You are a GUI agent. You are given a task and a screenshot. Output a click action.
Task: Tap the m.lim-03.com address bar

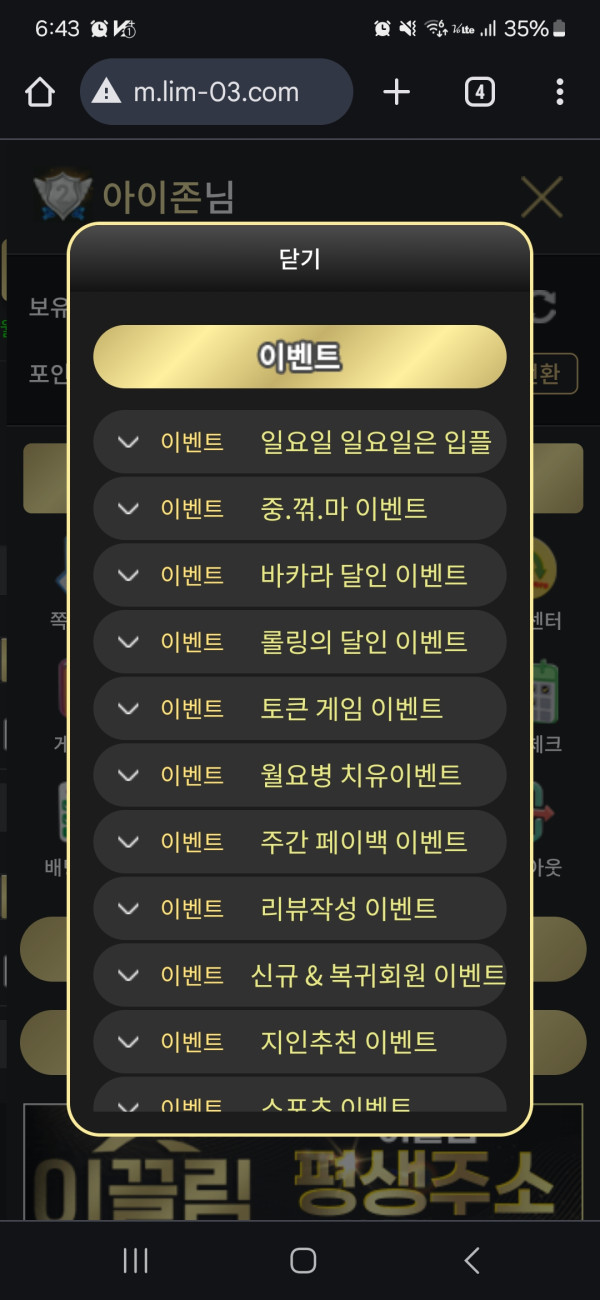(x=216, y=93)
